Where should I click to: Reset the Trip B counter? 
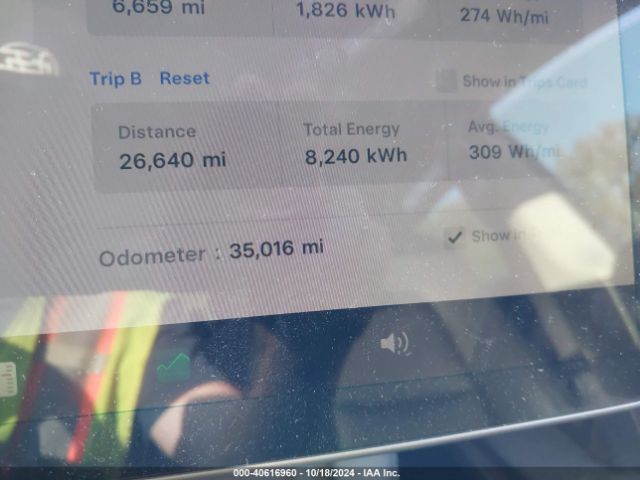tap(185, 78)
